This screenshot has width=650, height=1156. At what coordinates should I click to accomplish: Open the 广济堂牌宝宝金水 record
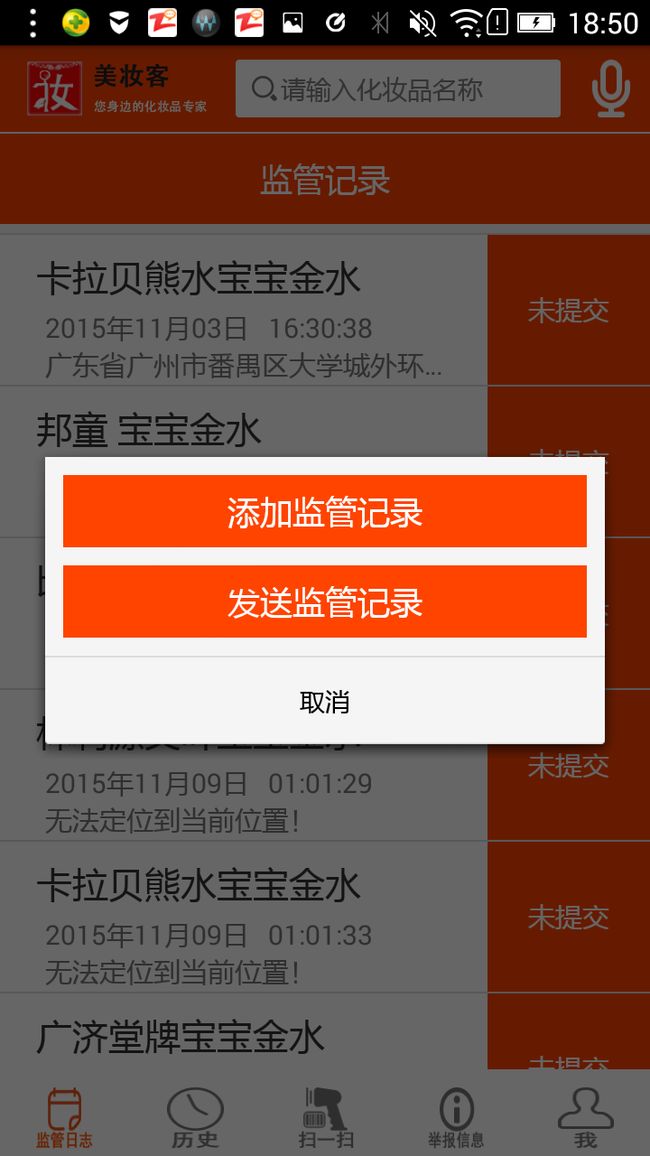coord(243,1032)
